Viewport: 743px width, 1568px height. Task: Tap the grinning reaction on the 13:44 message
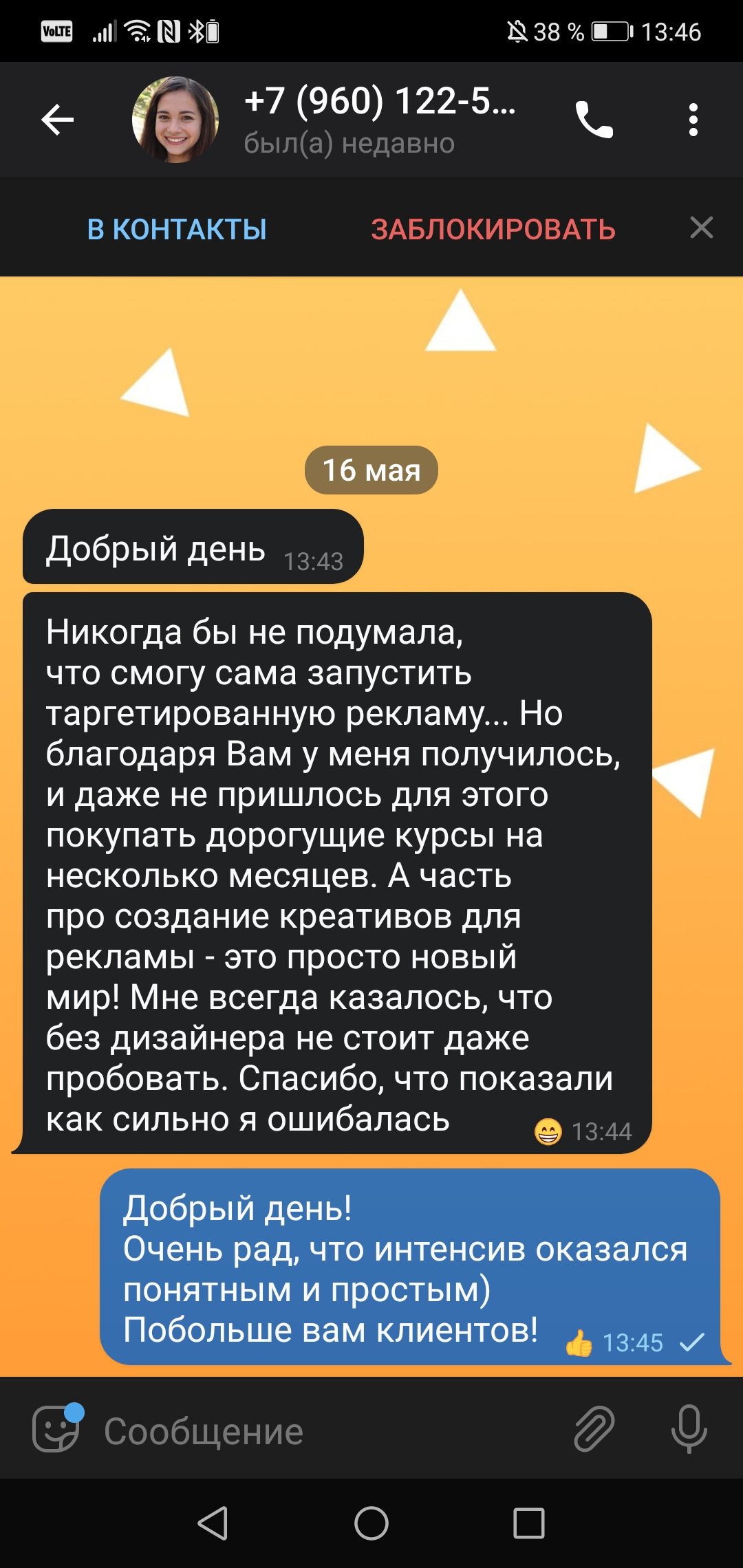(548, 1131)
